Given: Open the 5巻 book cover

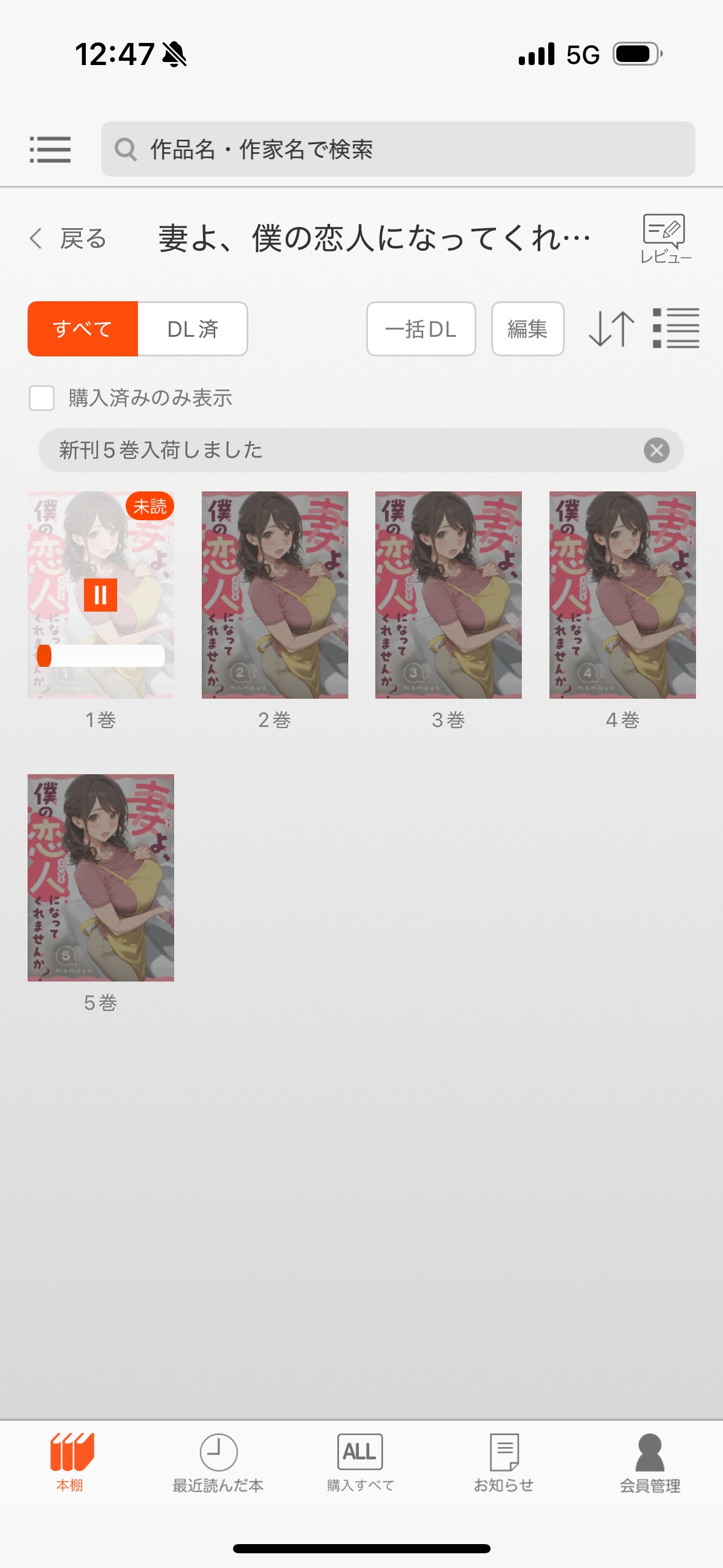Looking at the screenshot, I should 101,877.
